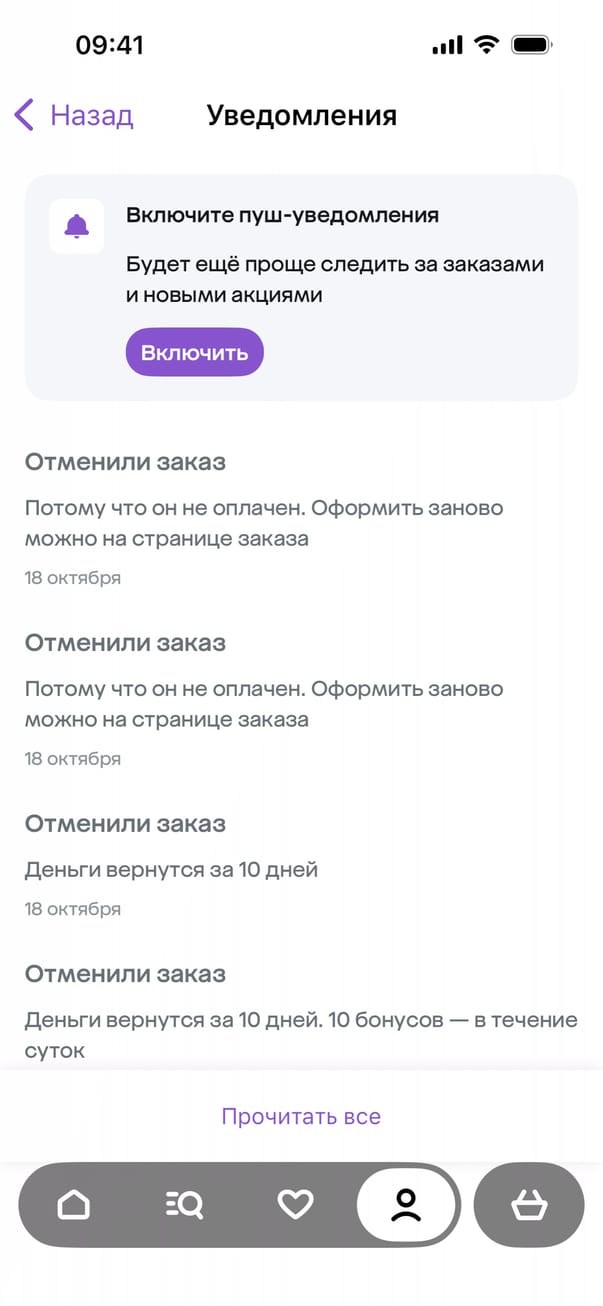The height and width of the screenshot is (1306, 603).
Task: Open the shopping basket
Action: tap(528, 1205)
